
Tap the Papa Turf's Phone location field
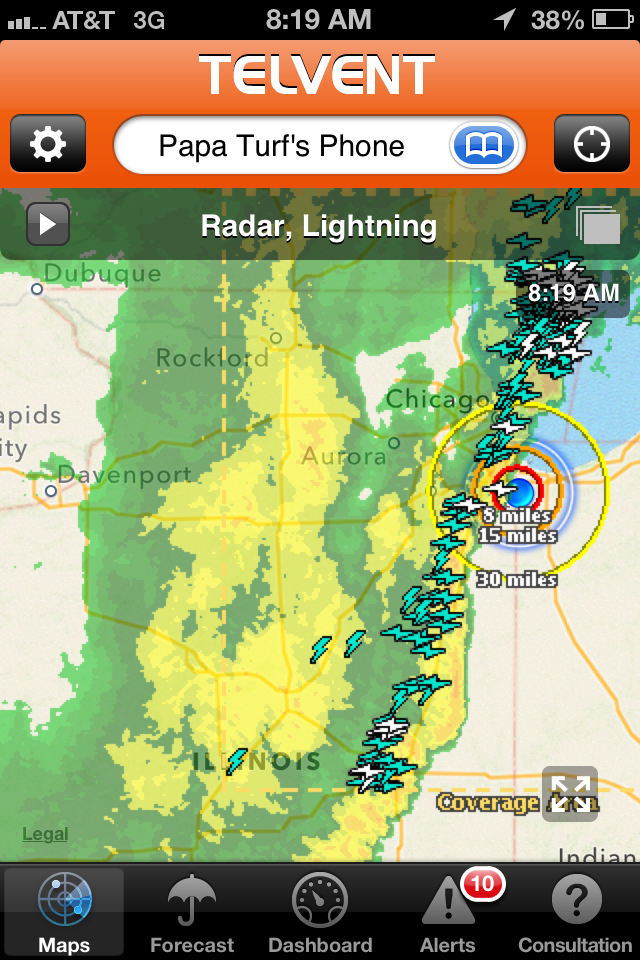point(282,146)
